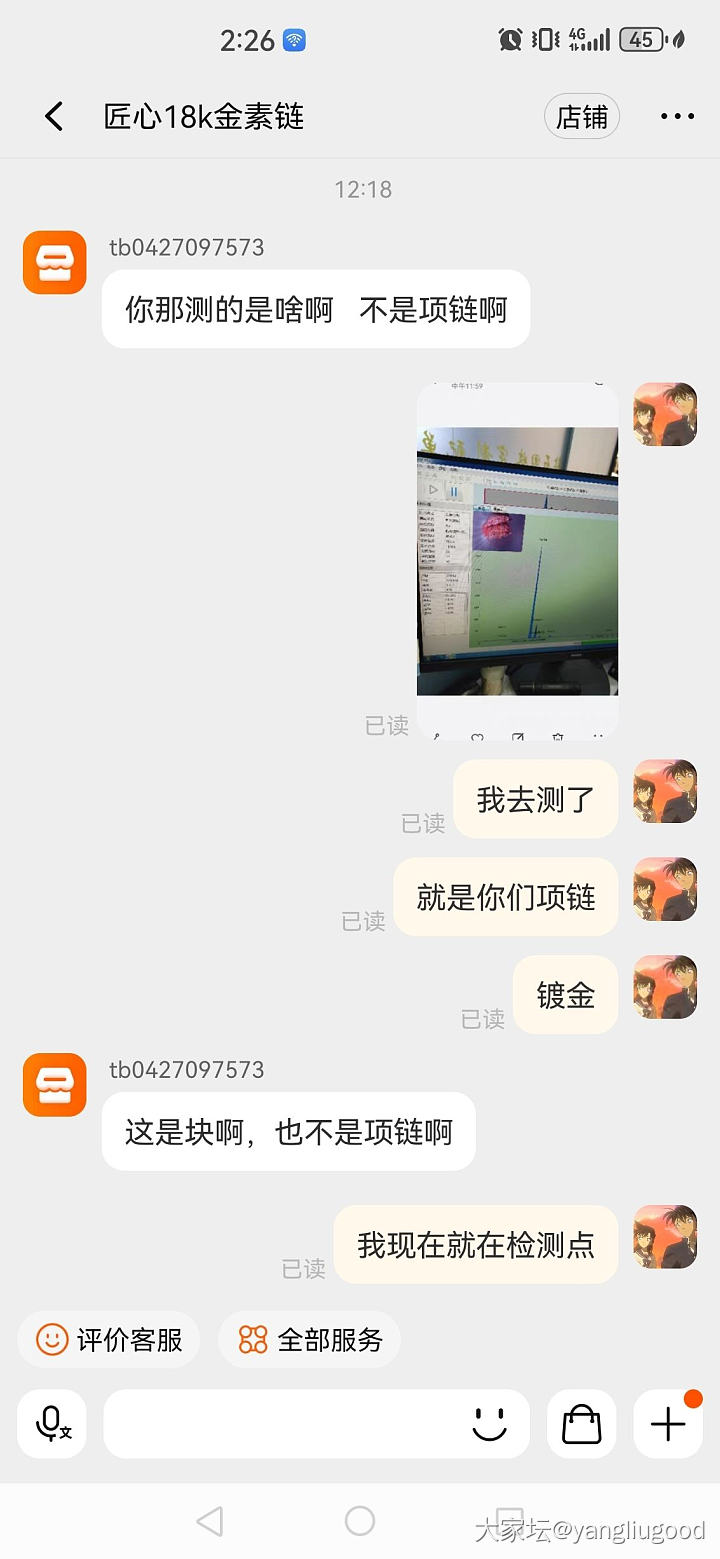This screenshot has height=1559, width=720.
Task: Expand the plus attachment menu
Action: (x=668, y=1423)
